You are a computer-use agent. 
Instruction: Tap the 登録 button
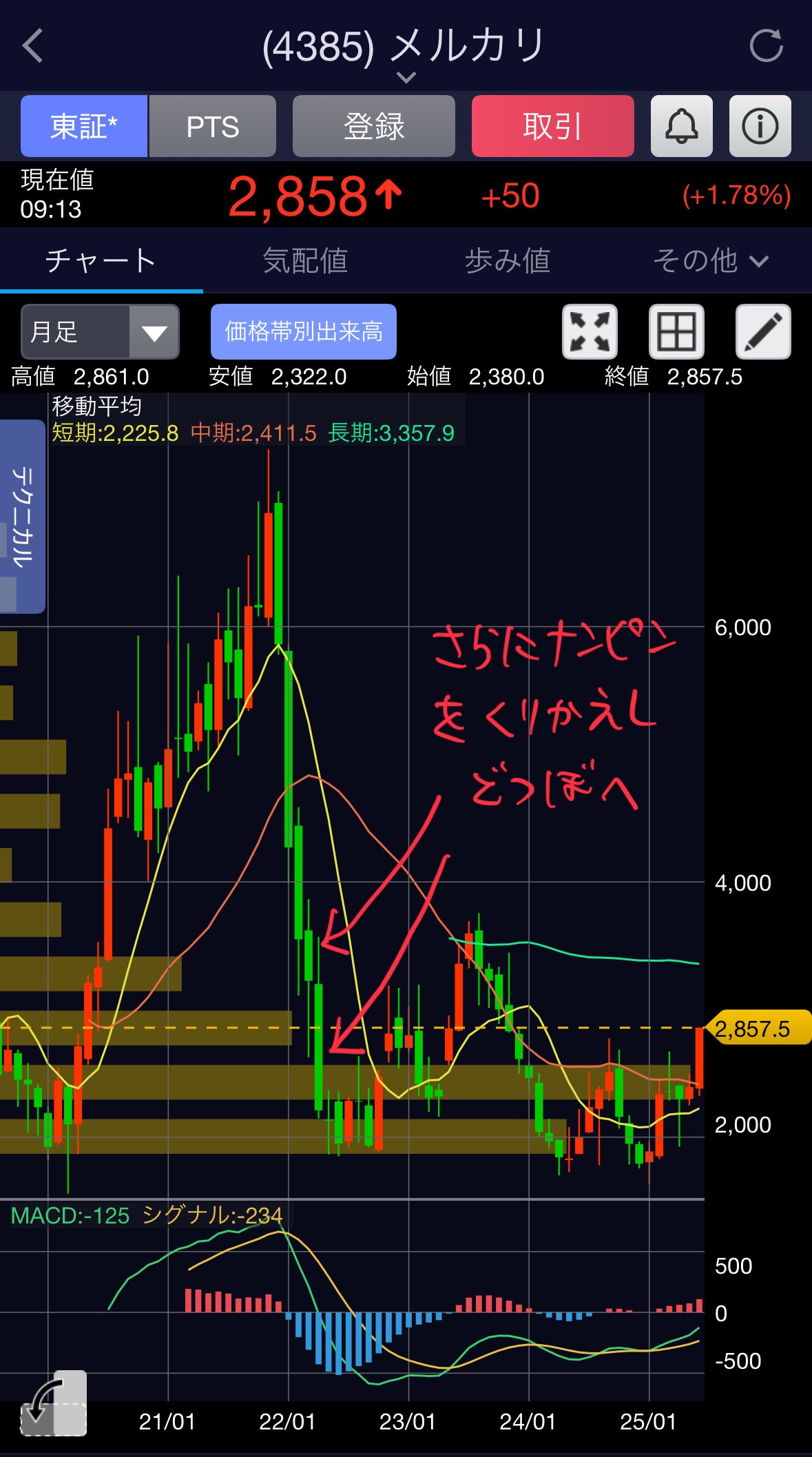(x=374, y=126)
